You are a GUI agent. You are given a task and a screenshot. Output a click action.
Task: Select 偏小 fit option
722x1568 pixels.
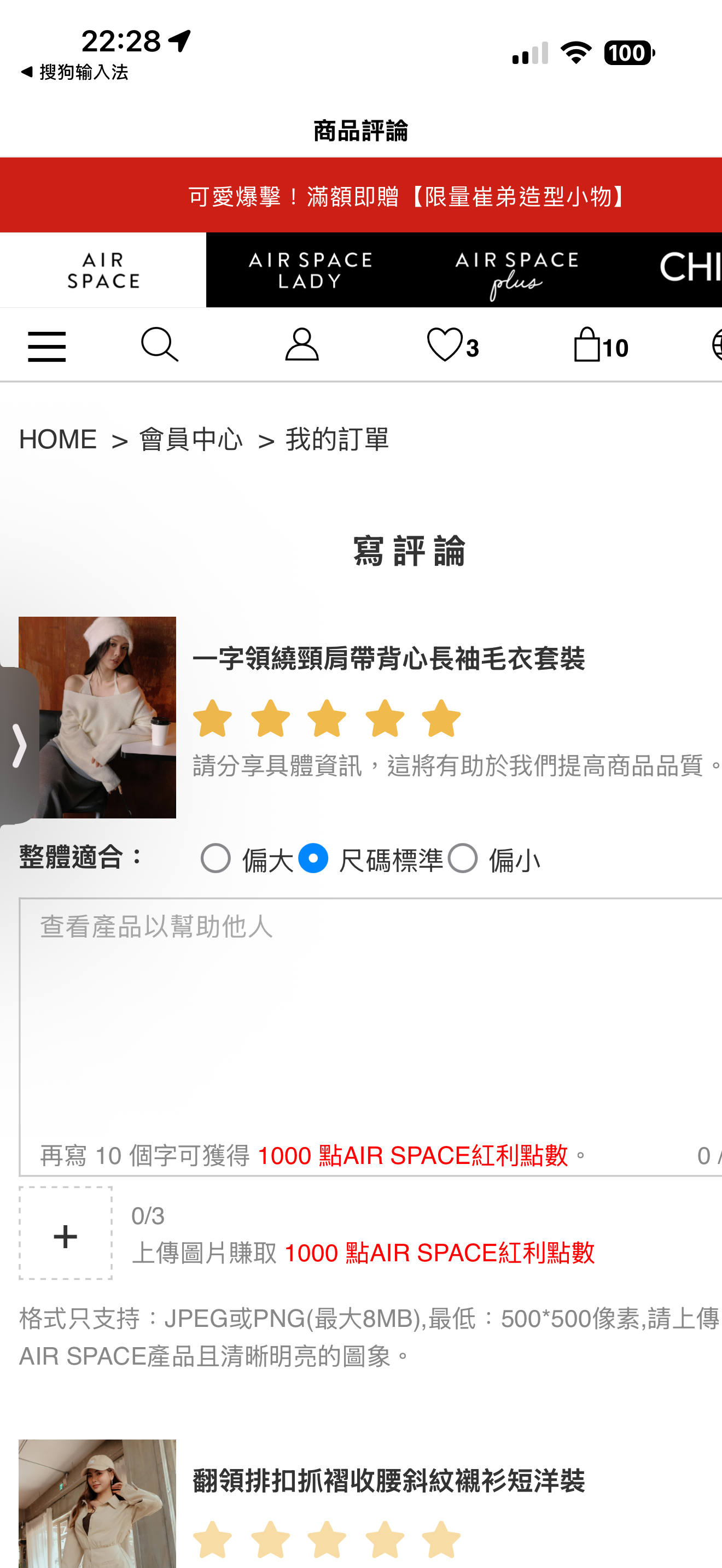pos(463,858)
